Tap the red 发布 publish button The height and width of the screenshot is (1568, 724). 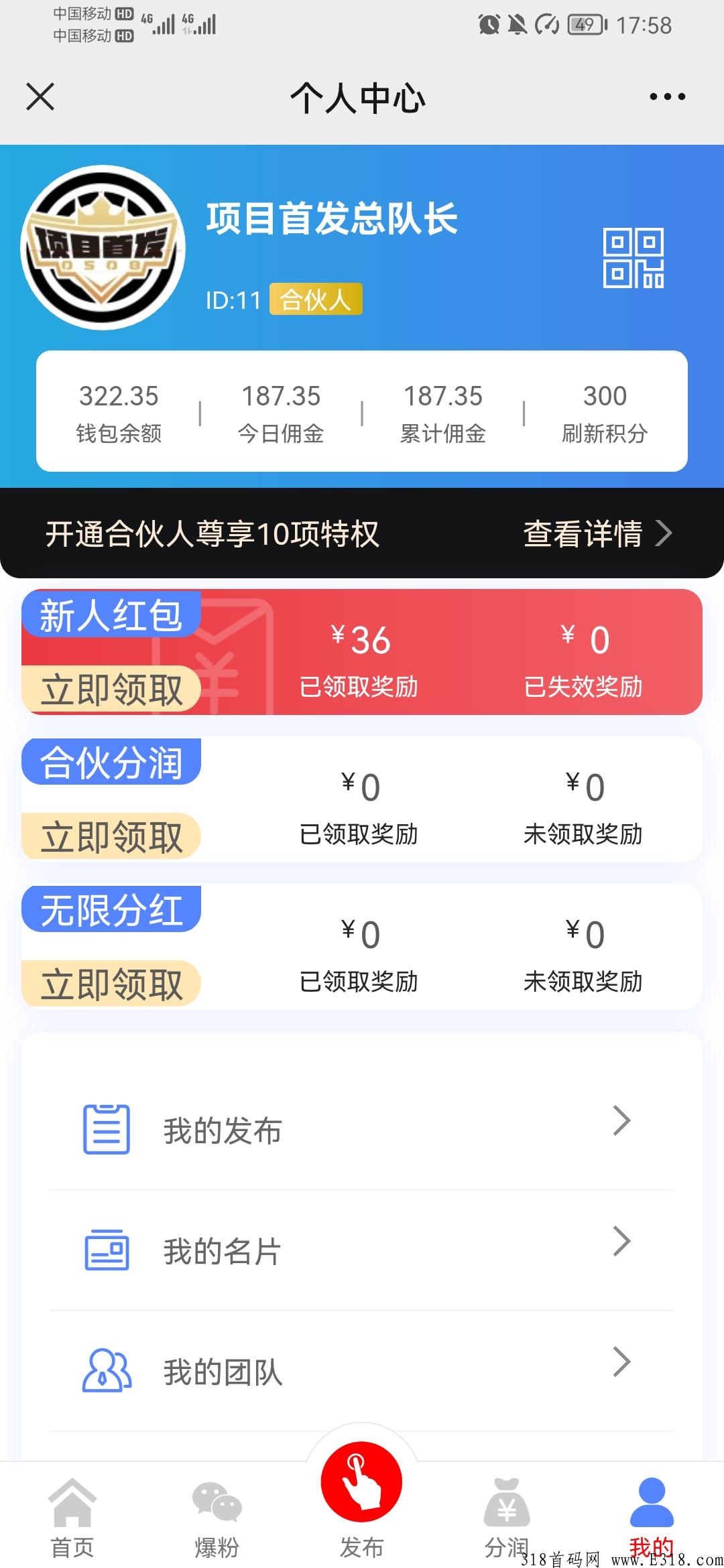[361, 1482]
